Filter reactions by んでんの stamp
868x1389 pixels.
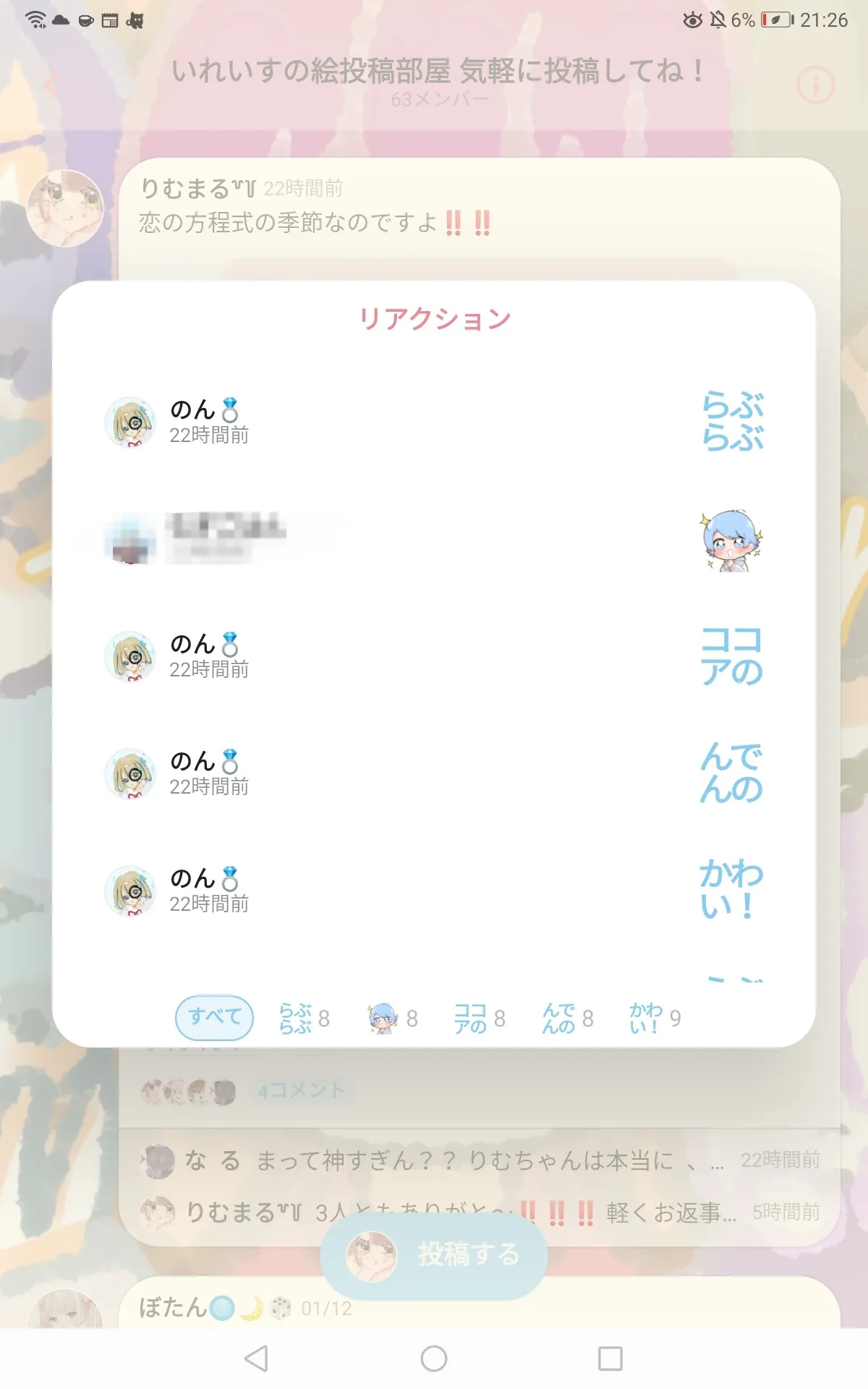tap(568, 1018)
